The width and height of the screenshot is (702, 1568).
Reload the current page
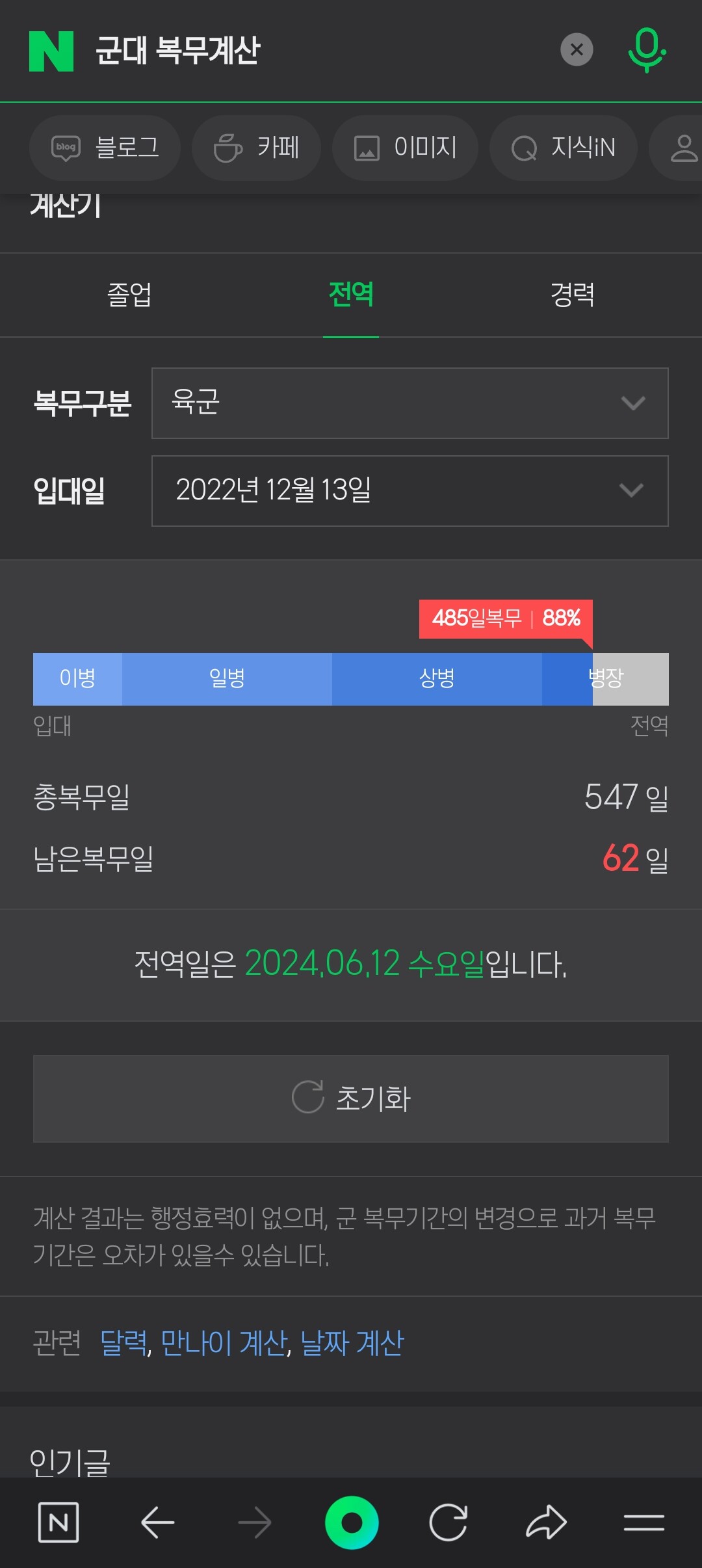tap(448, 1522)
